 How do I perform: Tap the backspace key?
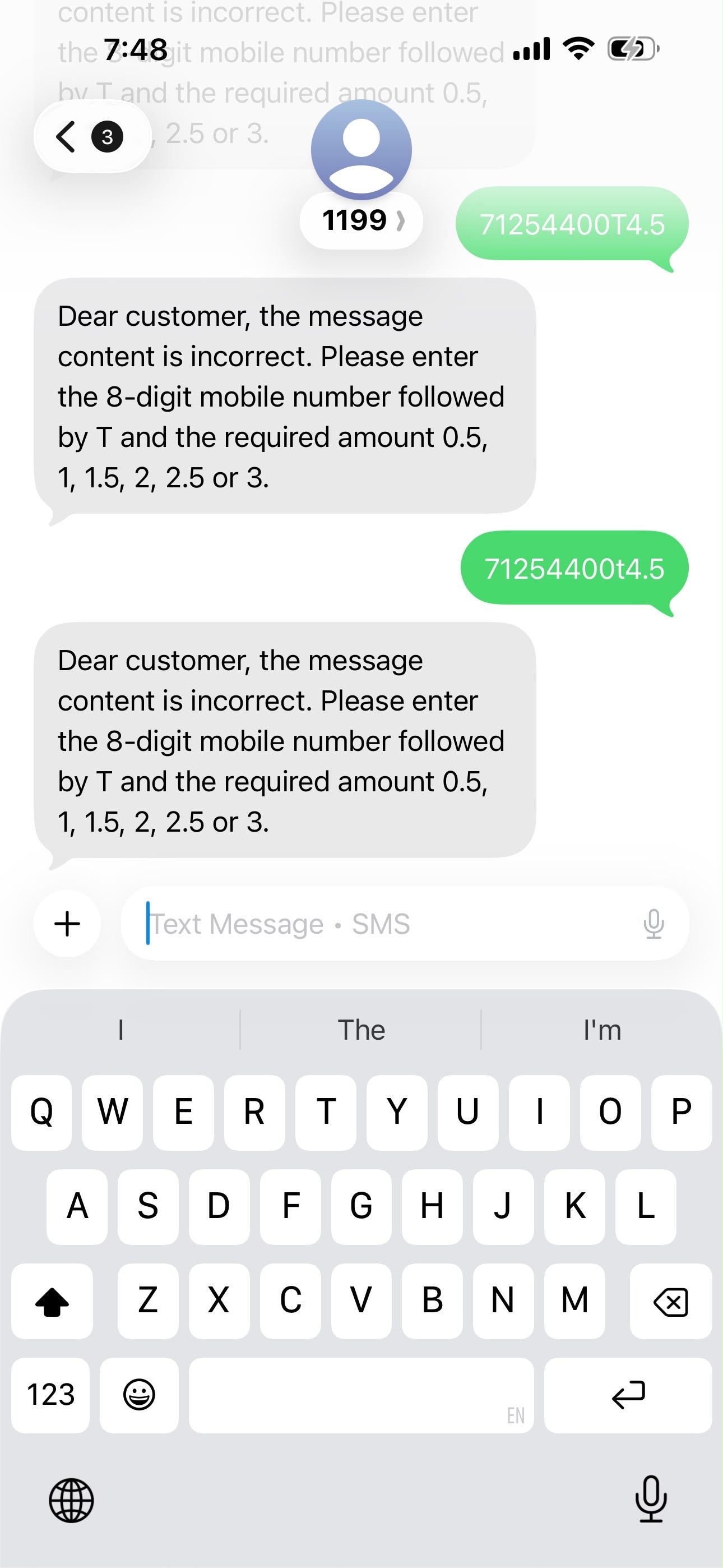671,1301
